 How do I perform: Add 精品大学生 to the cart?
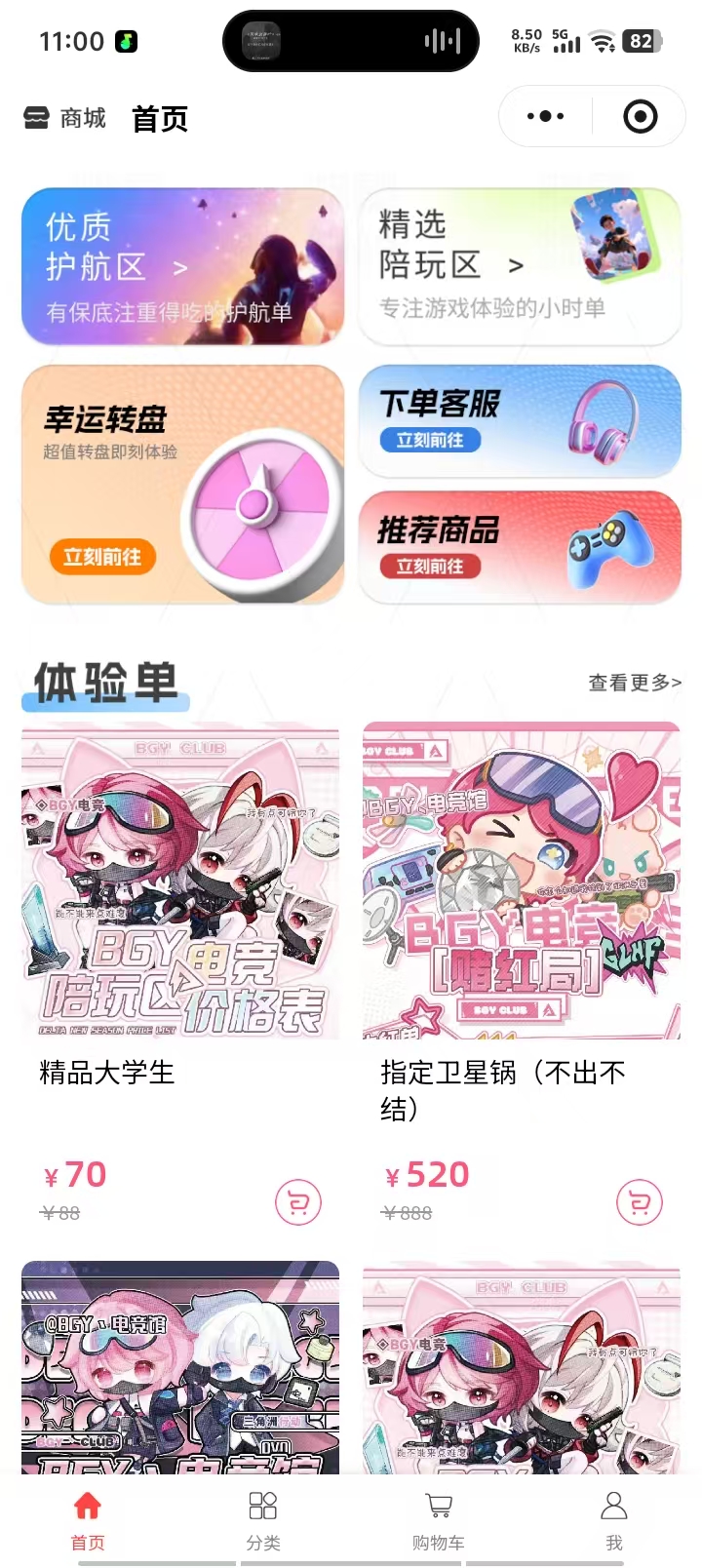click(298, 1202)
